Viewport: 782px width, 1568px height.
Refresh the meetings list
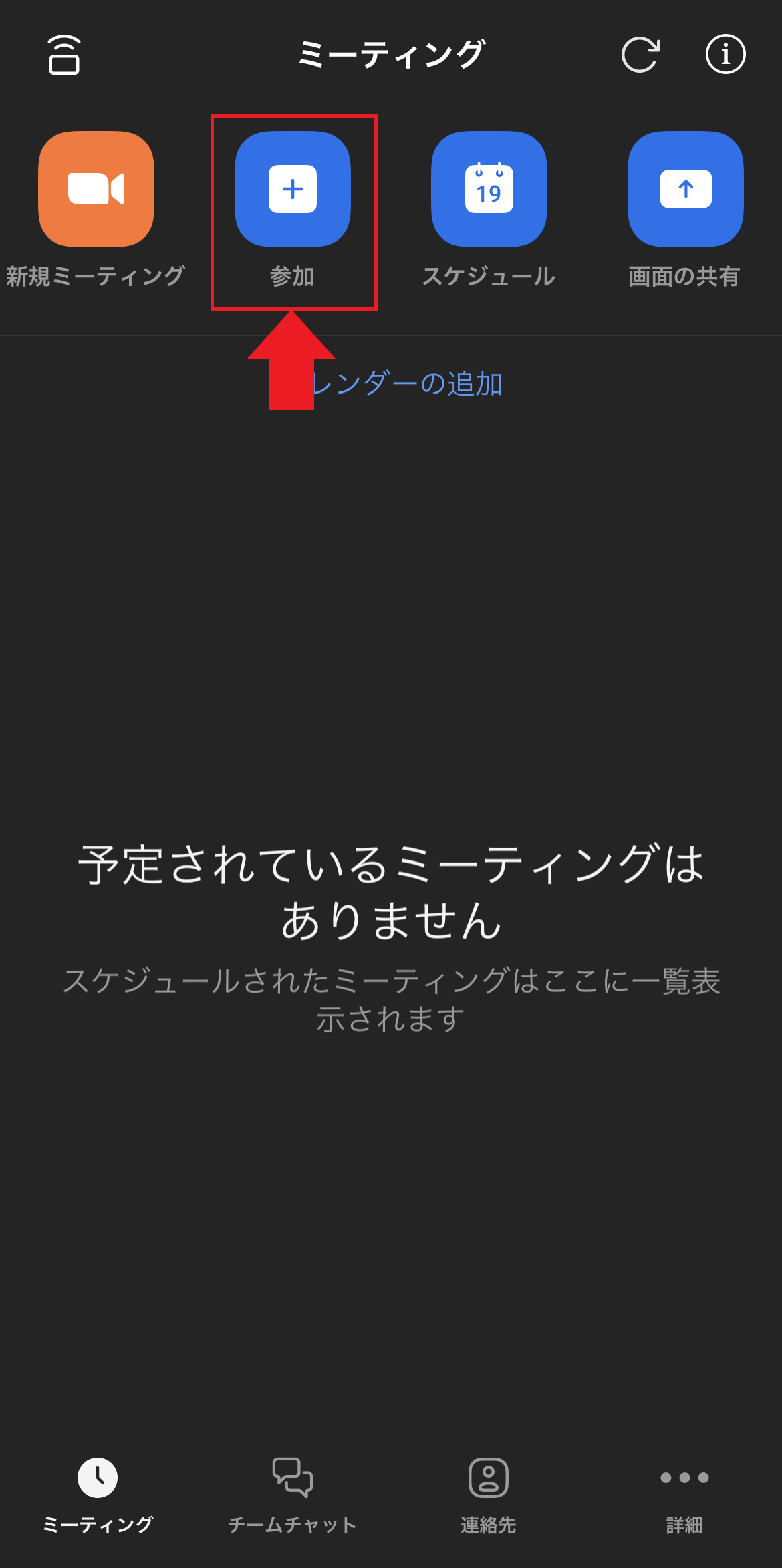pos(640,55)
